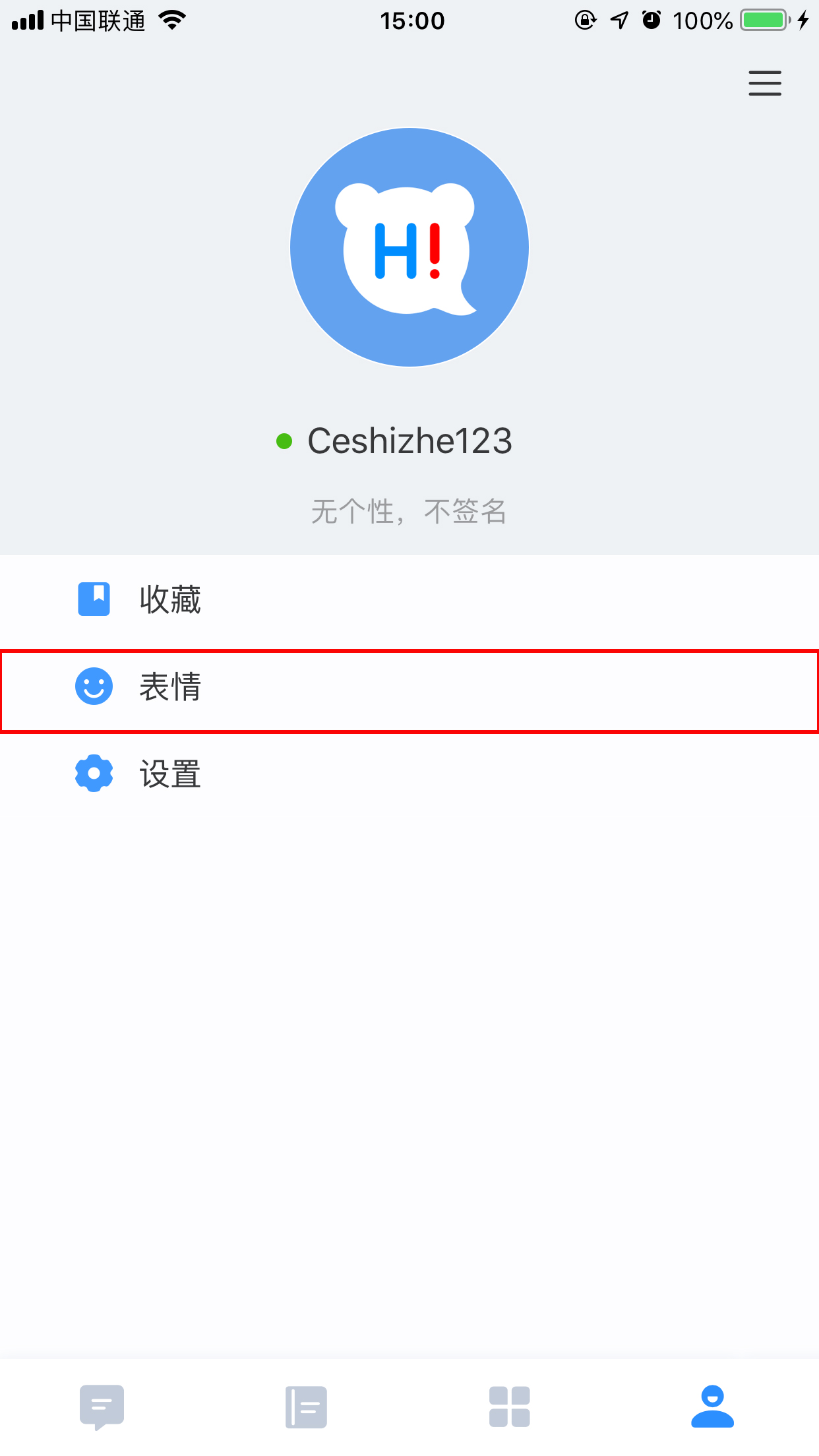This screenshot has width=819, height=1456.
Task: Switch to the apps grid tab
Action: [510, 1407]
